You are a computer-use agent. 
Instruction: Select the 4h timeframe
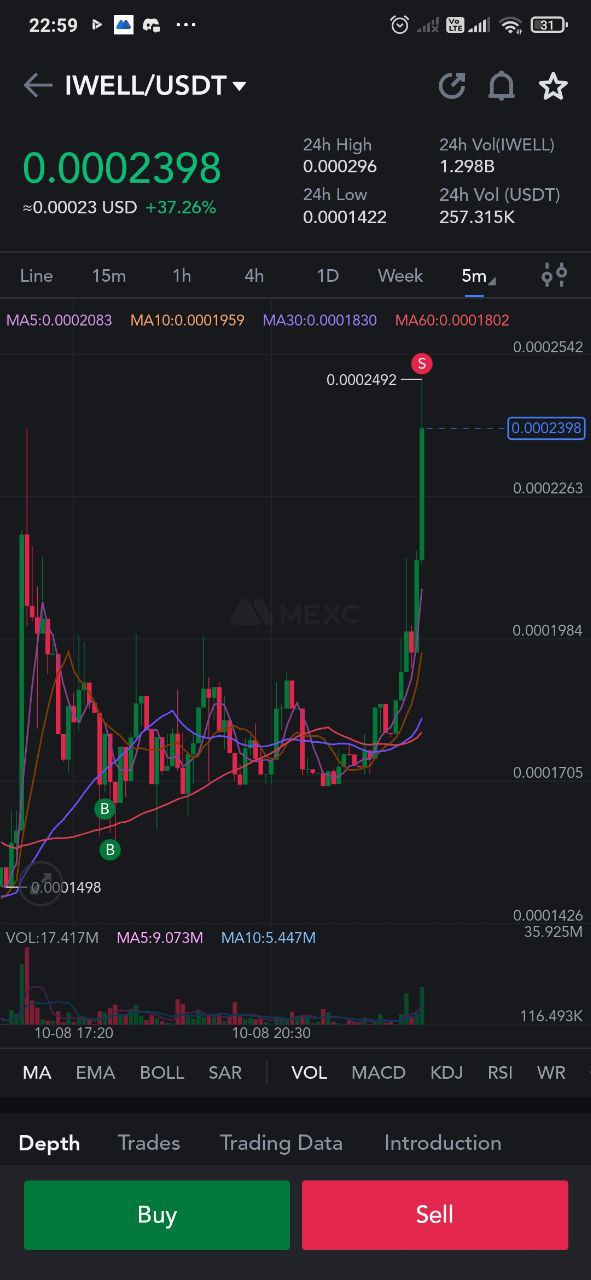point(254,276)
